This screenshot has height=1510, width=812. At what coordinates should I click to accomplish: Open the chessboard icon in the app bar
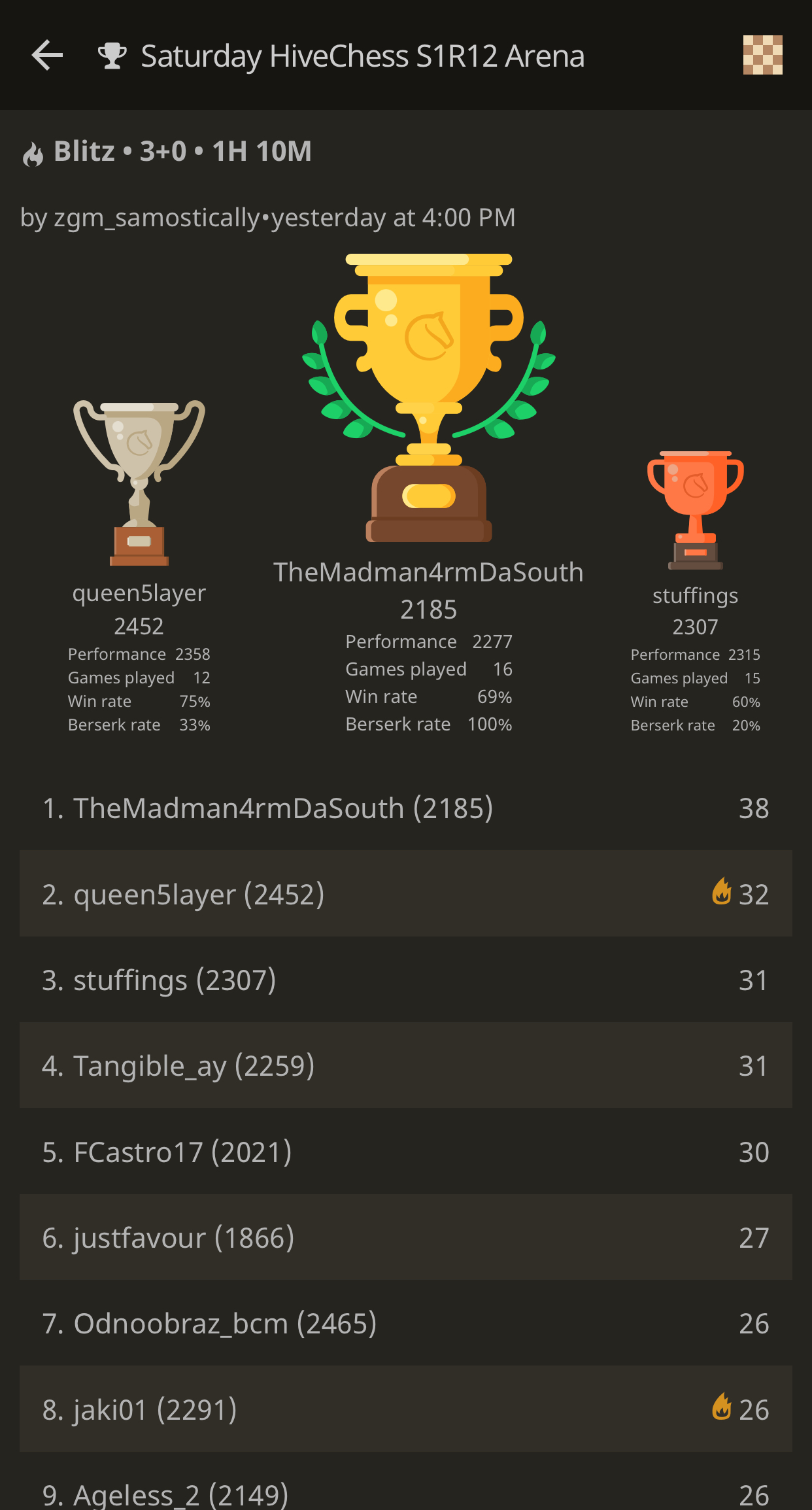point(762,55)
